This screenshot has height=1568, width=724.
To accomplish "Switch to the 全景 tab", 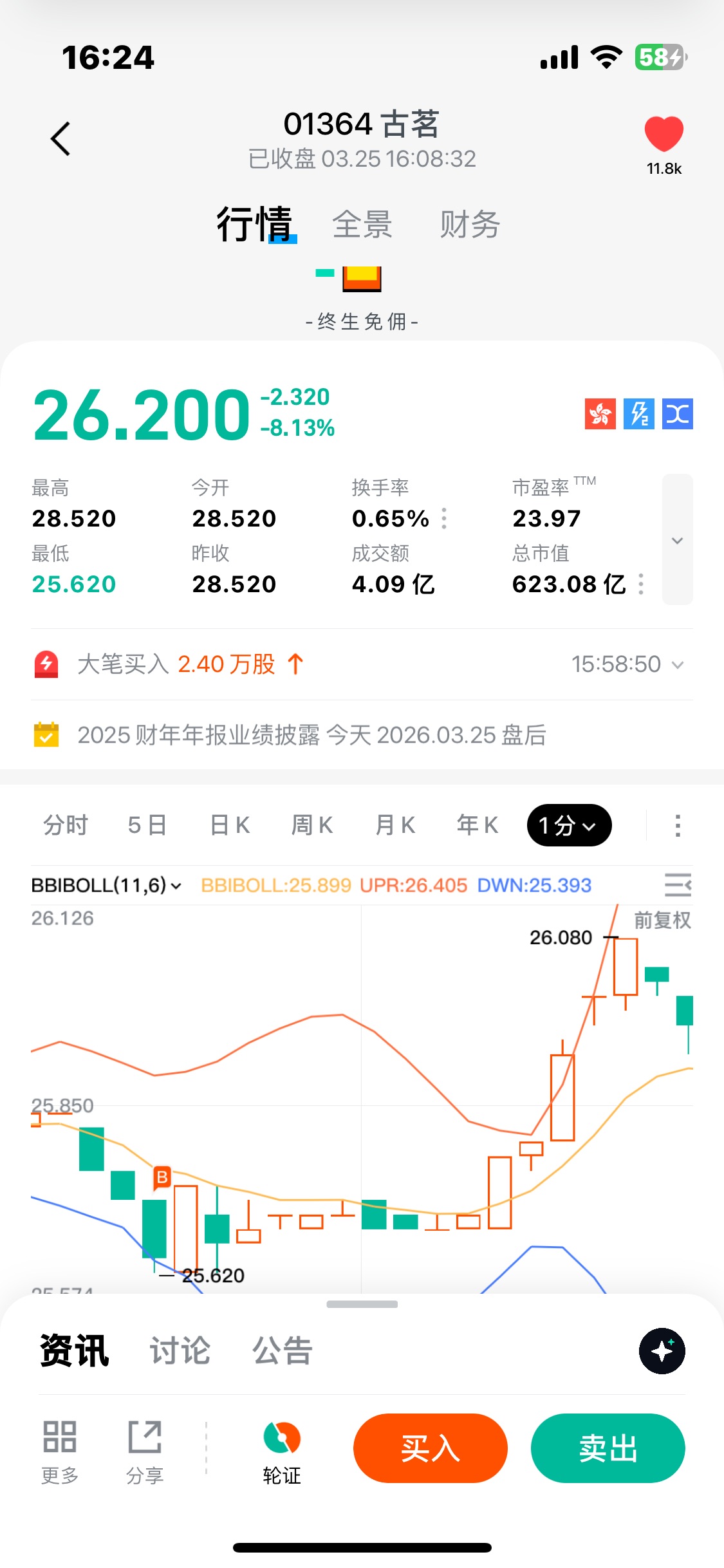I will pos(362,225).
